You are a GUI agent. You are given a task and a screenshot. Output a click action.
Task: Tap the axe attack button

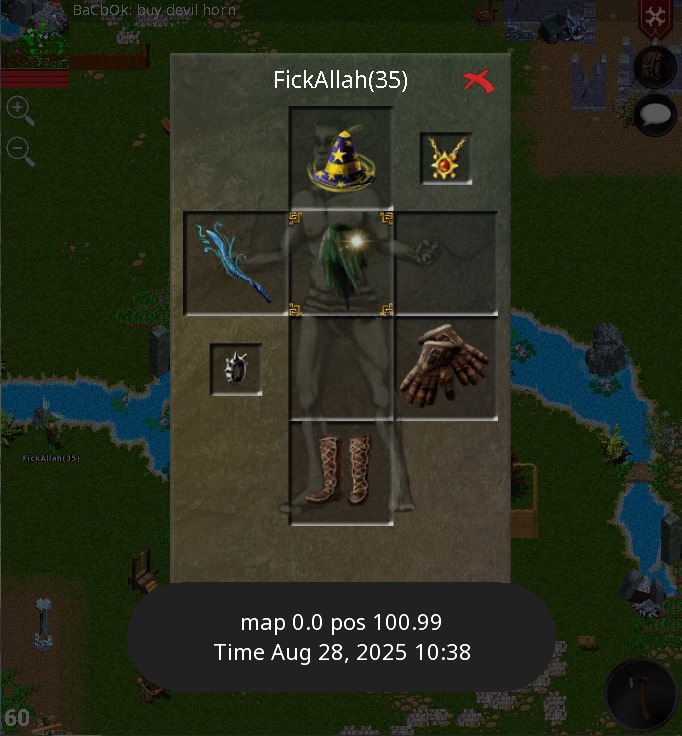pyautogui.click(x=642, y=696)
